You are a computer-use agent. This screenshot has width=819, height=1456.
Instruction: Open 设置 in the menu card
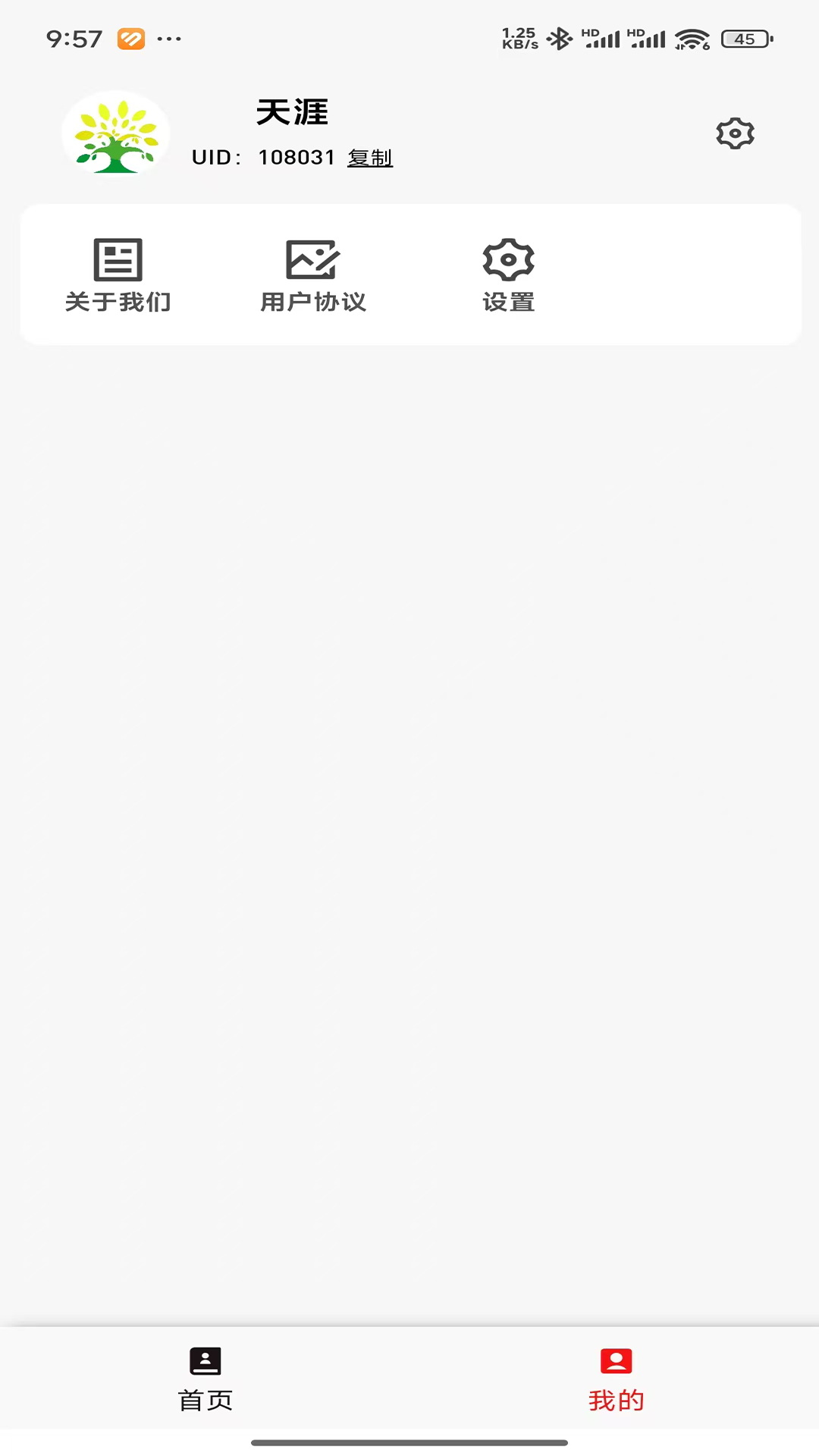508,275
